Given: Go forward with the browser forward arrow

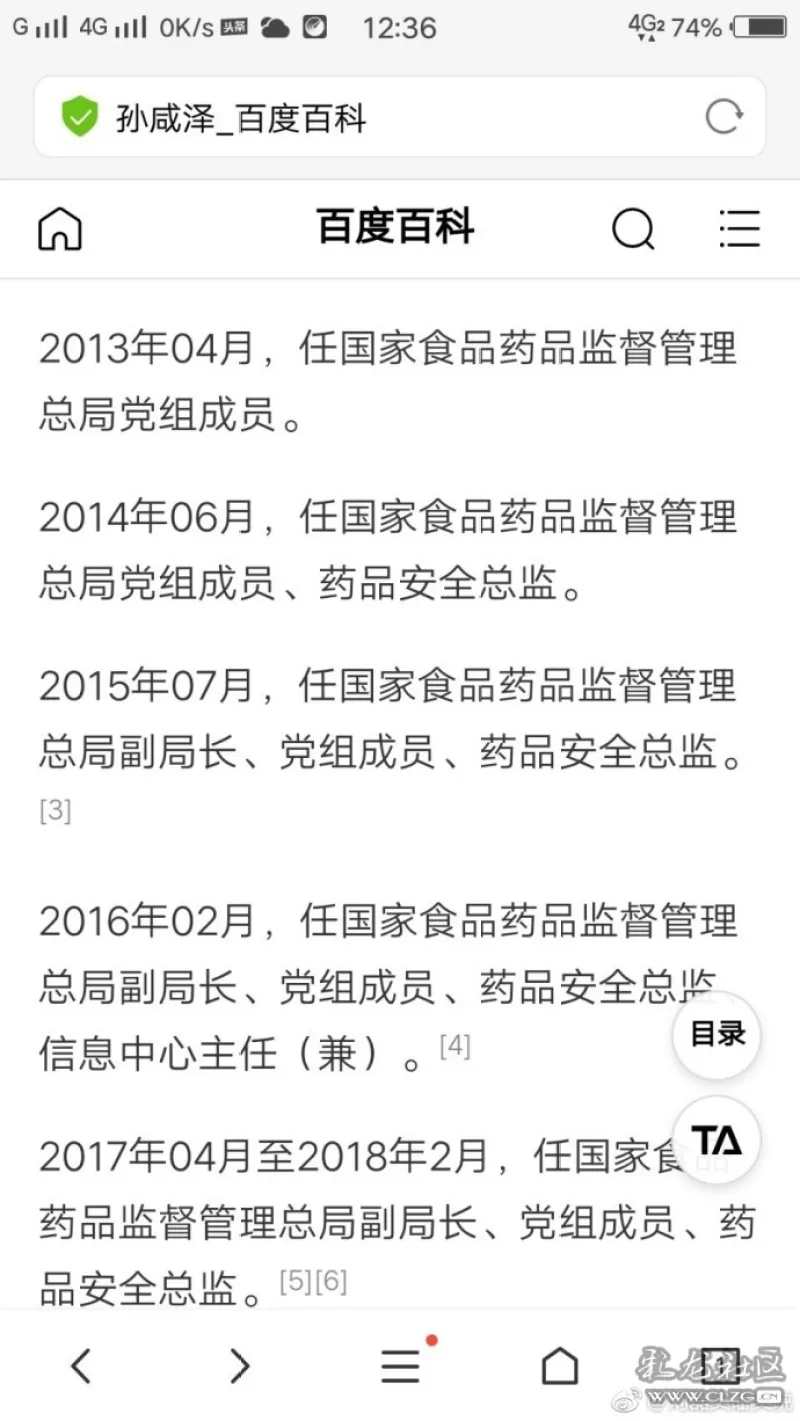Looking at the screenshot, I should (x=239, y=1365).
